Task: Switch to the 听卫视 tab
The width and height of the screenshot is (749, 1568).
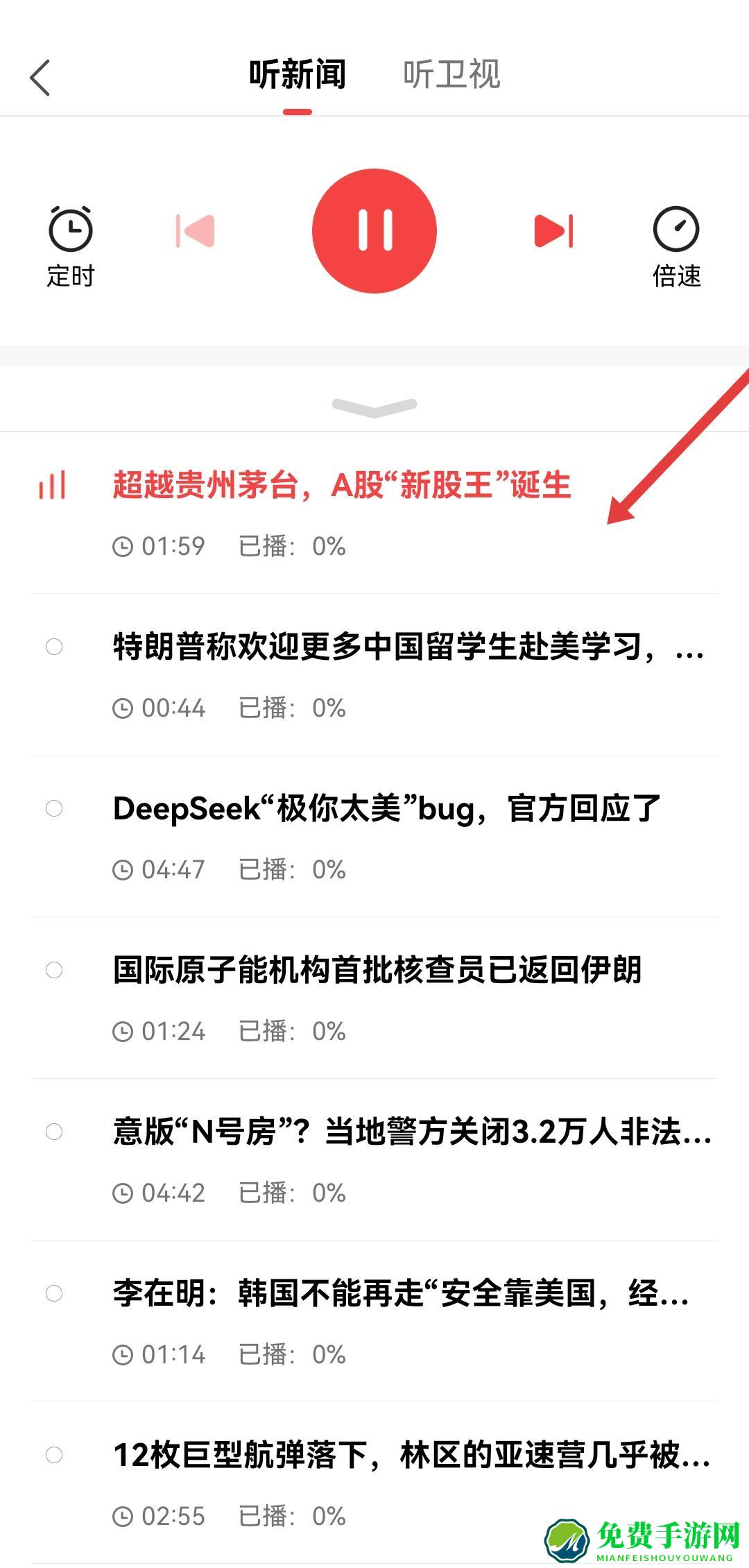Action: pyautogui.click(x=451, y=74)
